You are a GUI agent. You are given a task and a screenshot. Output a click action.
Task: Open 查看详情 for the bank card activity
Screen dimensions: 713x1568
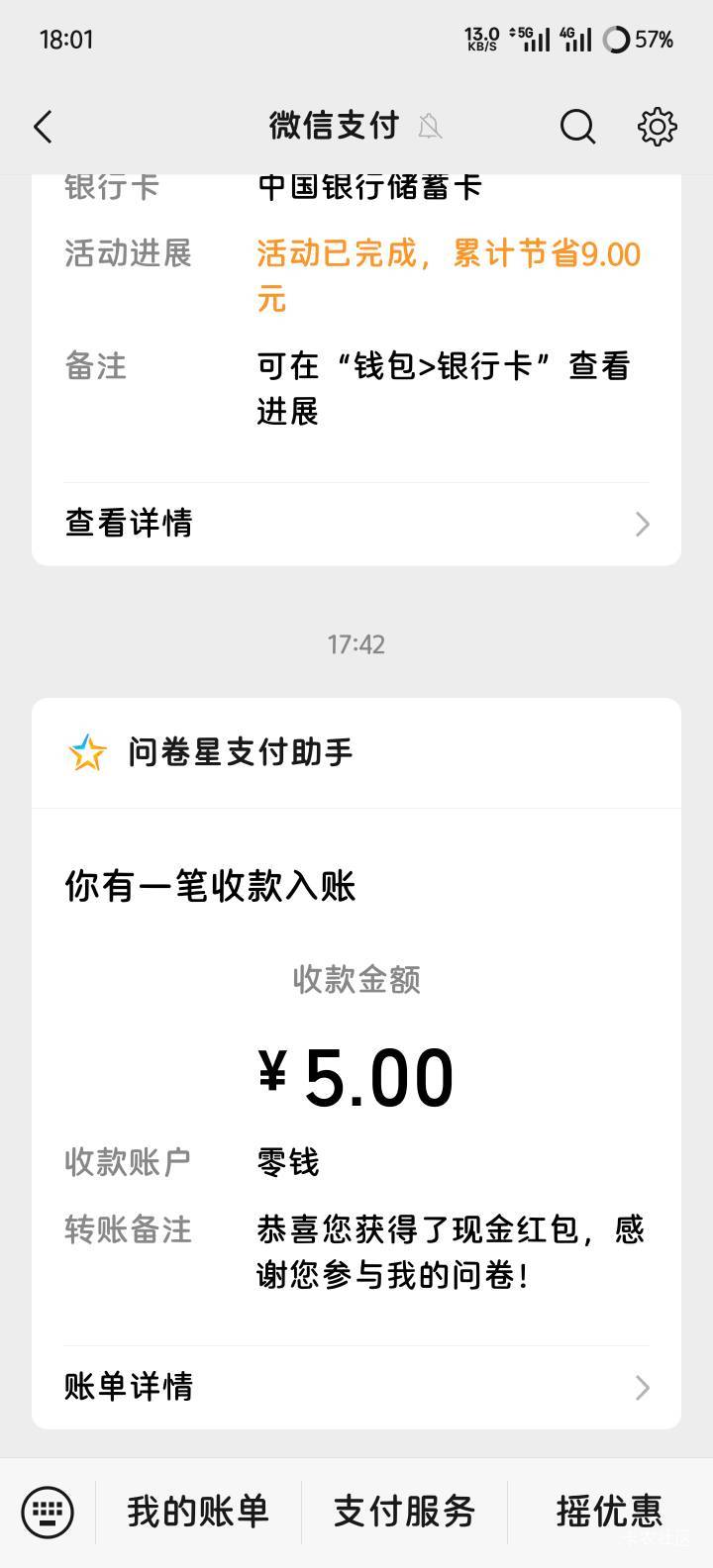tap(356, 523)
